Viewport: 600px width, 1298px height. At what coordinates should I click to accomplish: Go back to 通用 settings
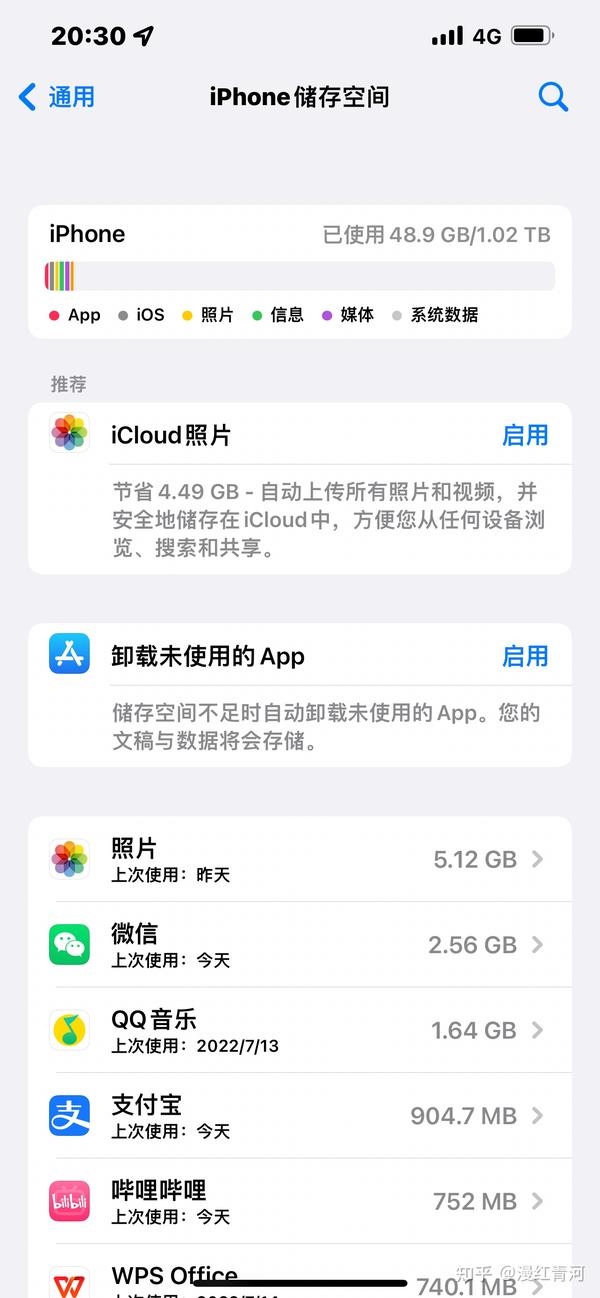57,97
